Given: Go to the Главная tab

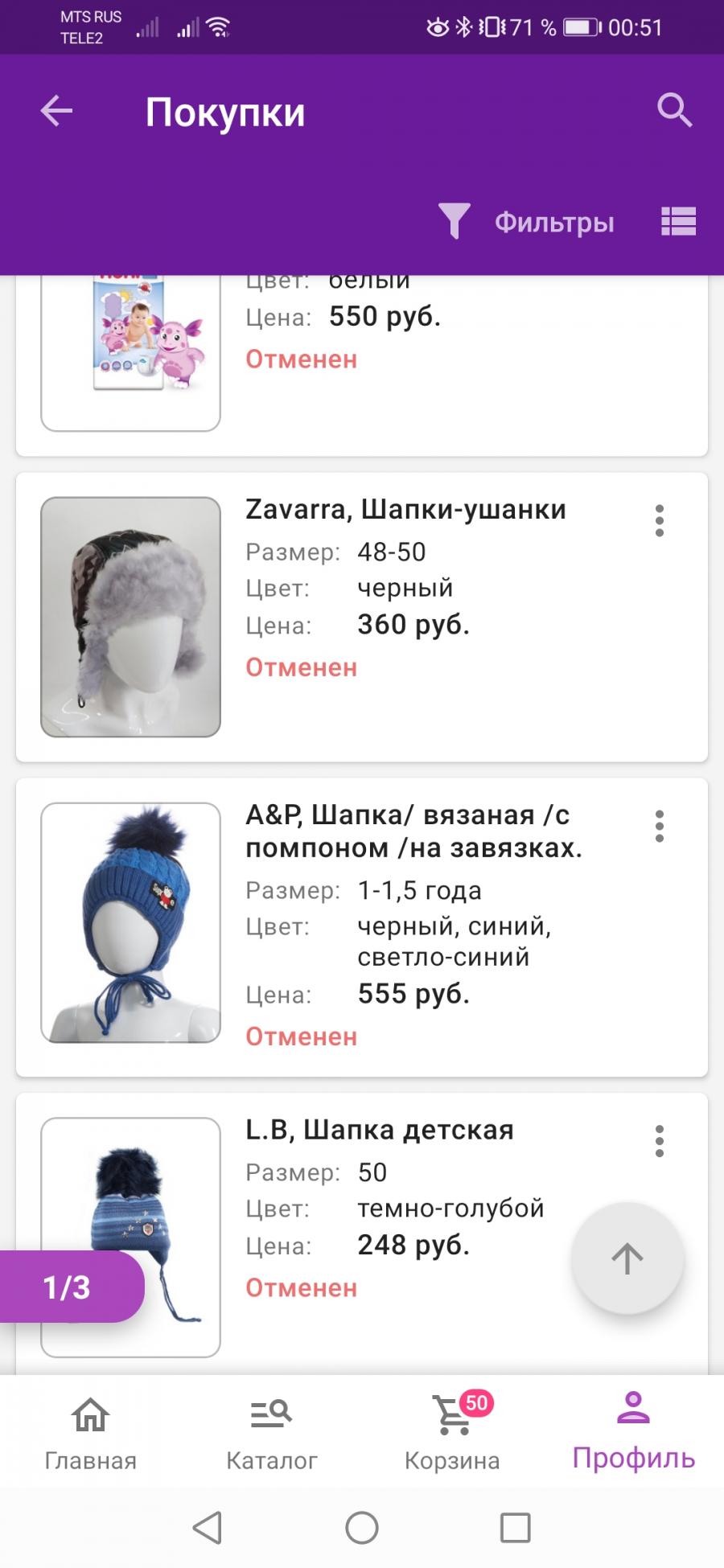Looking at the screenshot, I should [90, 1433].
